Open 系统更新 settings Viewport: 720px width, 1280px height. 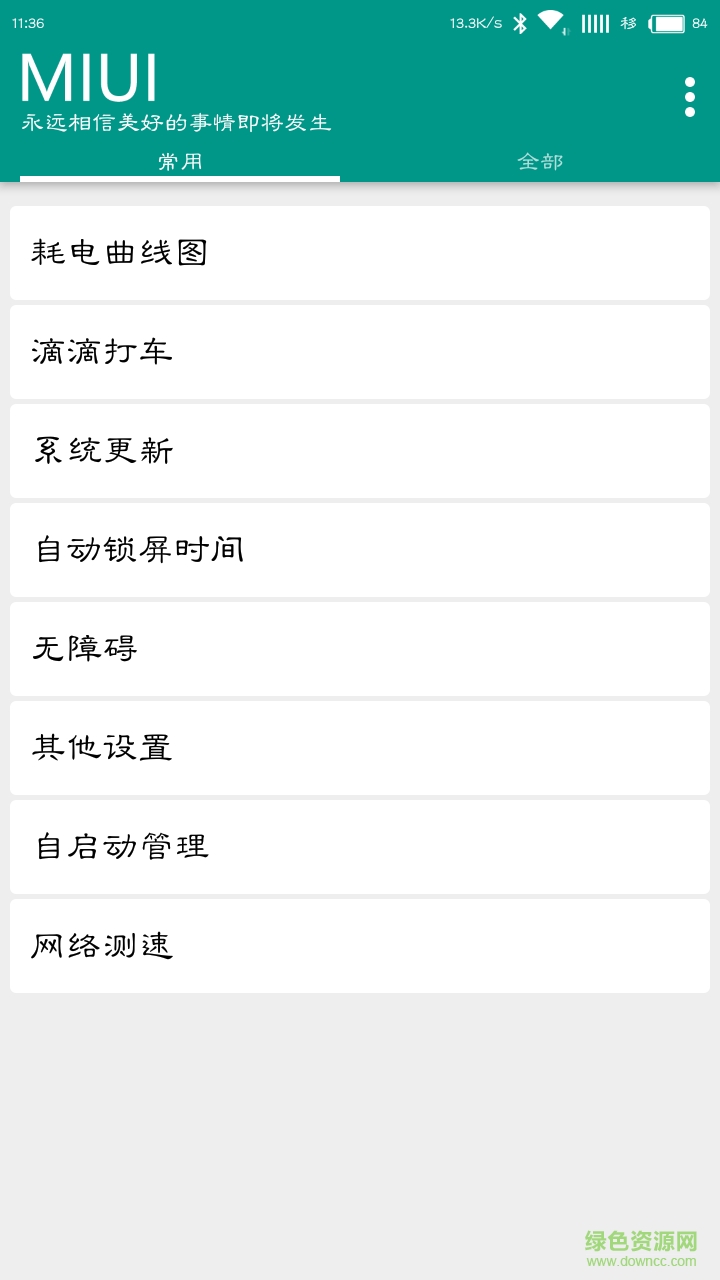pyautogui.click(x=360, y=450)
